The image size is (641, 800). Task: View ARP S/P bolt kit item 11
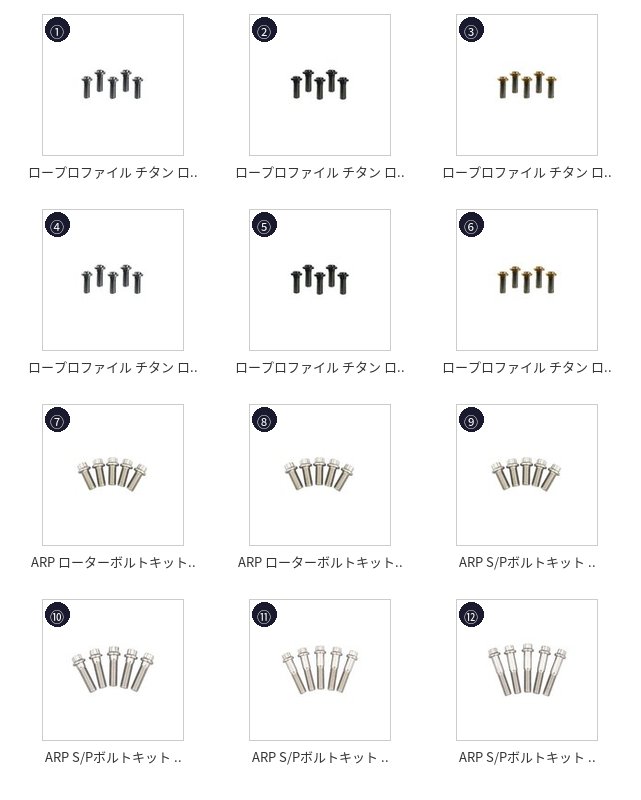pos(320,670)
